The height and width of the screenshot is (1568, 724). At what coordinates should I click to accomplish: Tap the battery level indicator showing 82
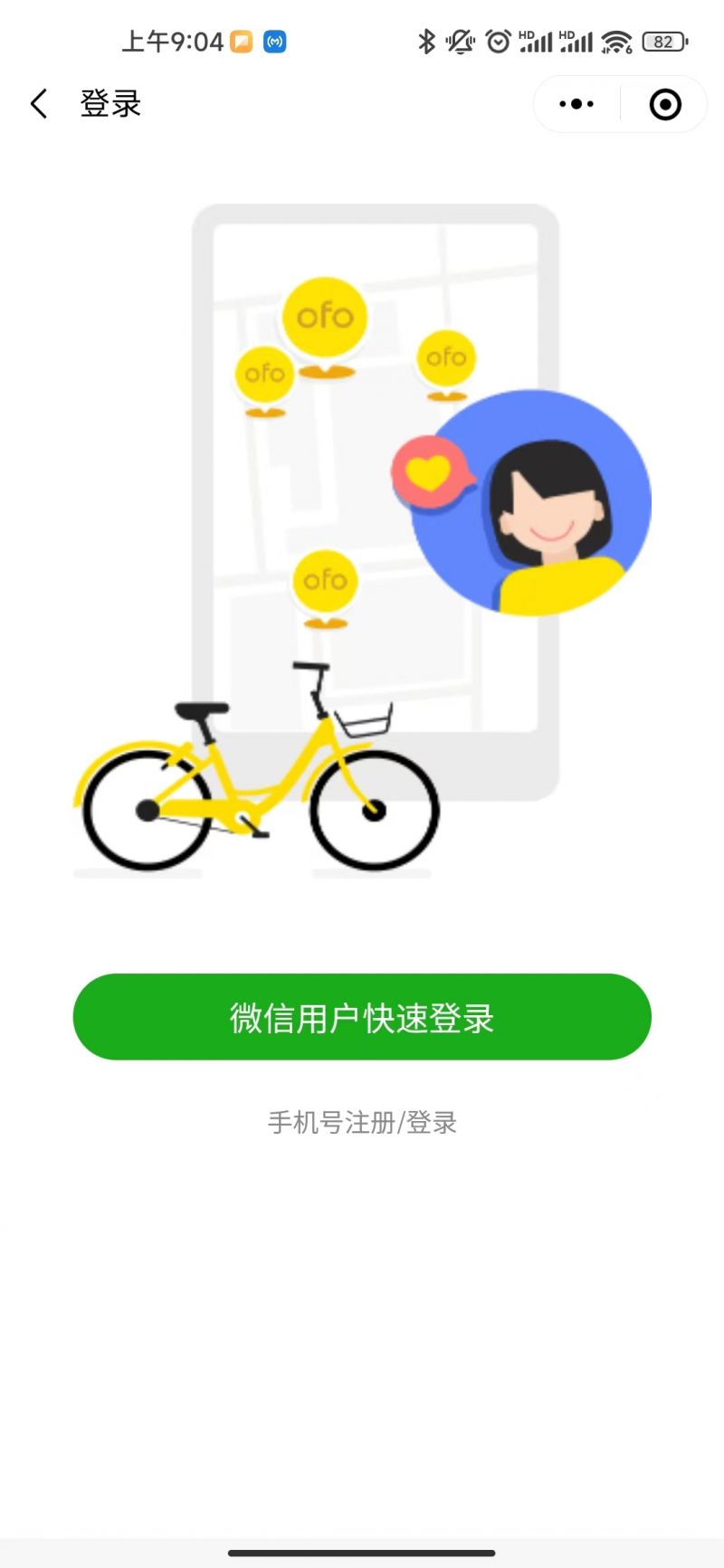pos(663,41)
